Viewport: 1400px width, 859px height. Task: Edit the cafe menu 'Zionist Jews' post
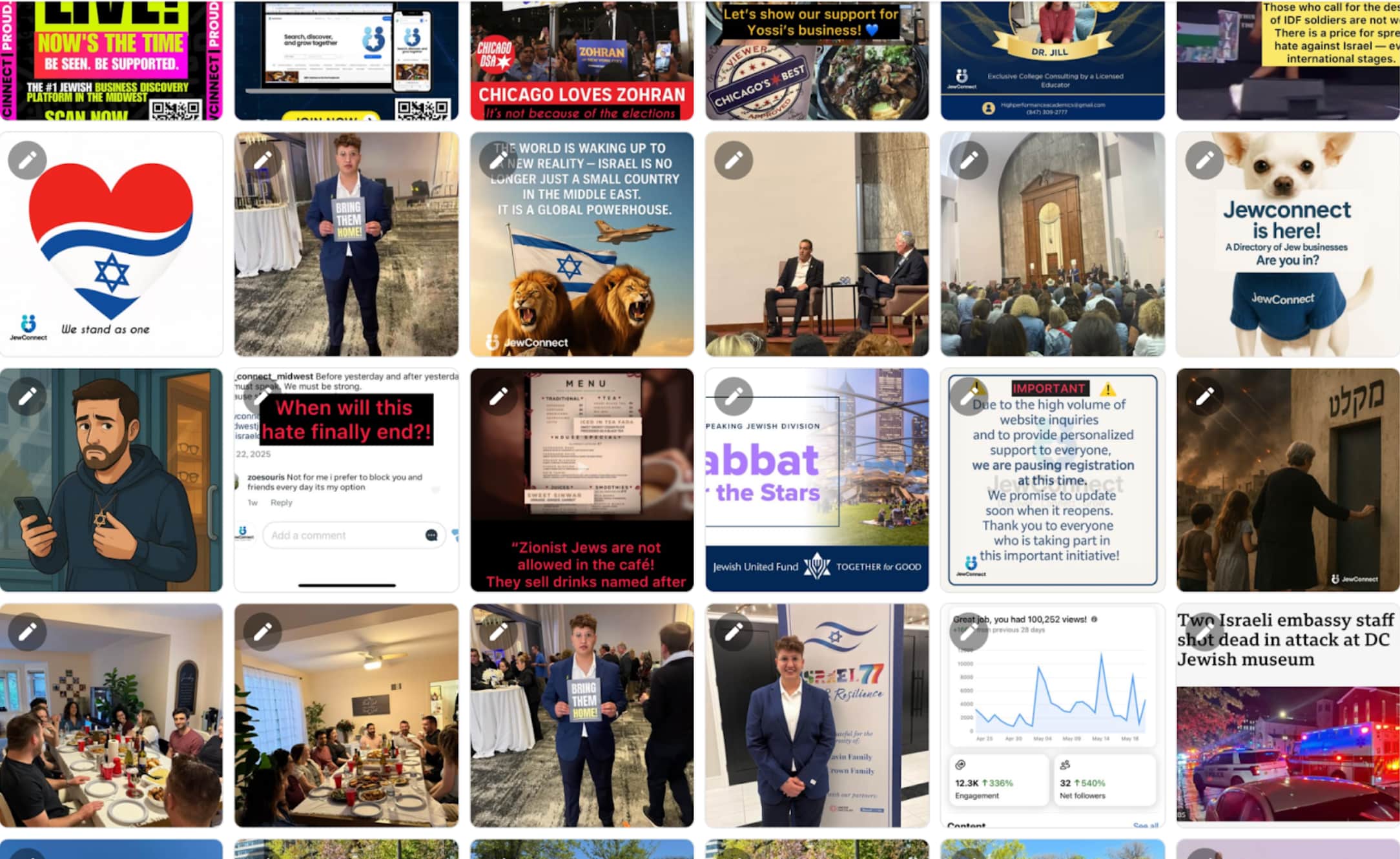click(x=498, y=396)
